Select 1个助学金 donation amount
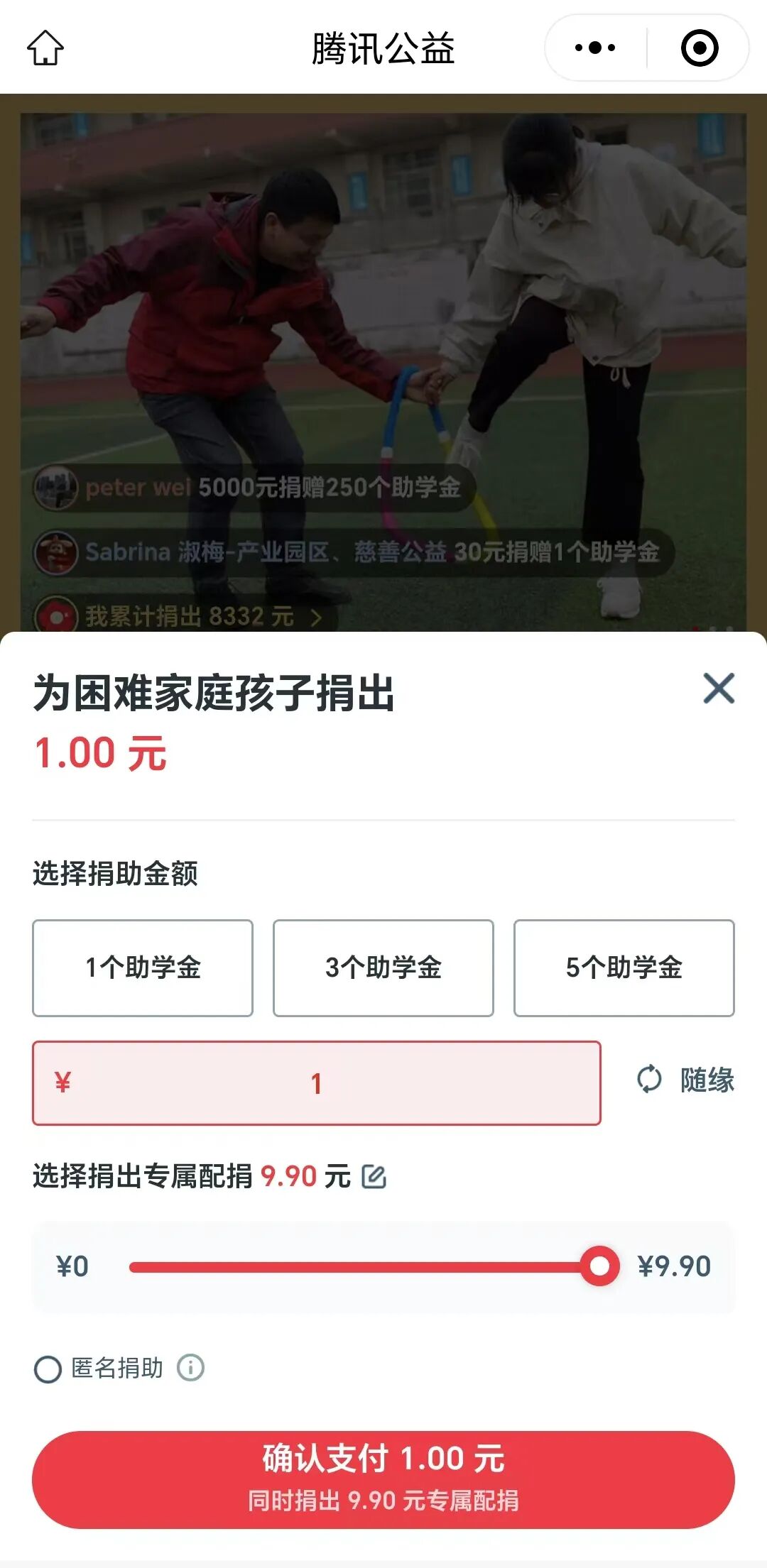767x1568 pixels. (143, 967)
